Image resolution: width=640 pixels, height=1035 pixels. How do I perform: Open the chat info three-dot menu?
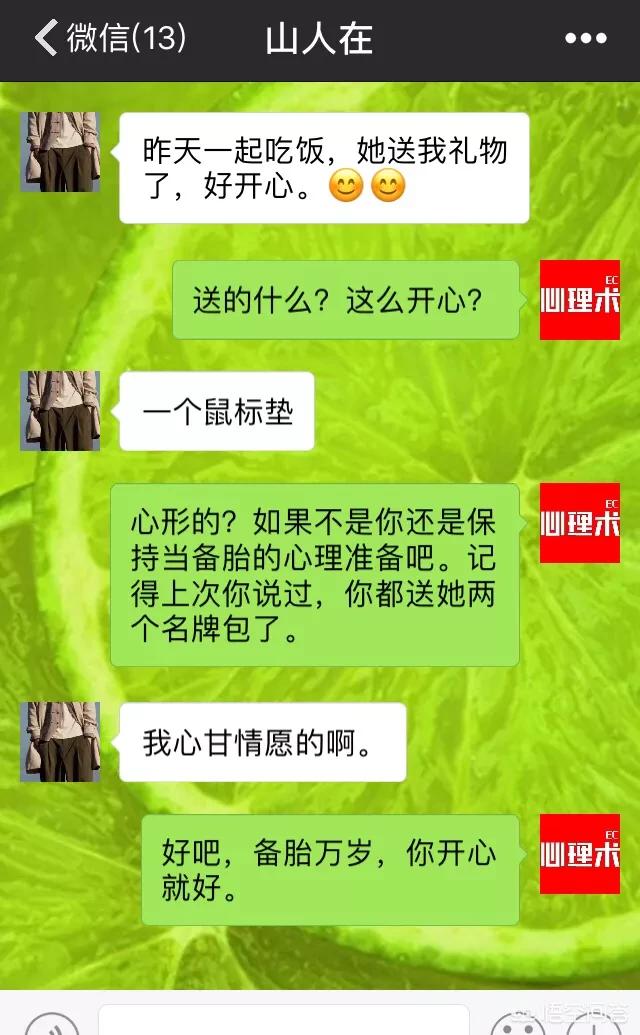585,38
